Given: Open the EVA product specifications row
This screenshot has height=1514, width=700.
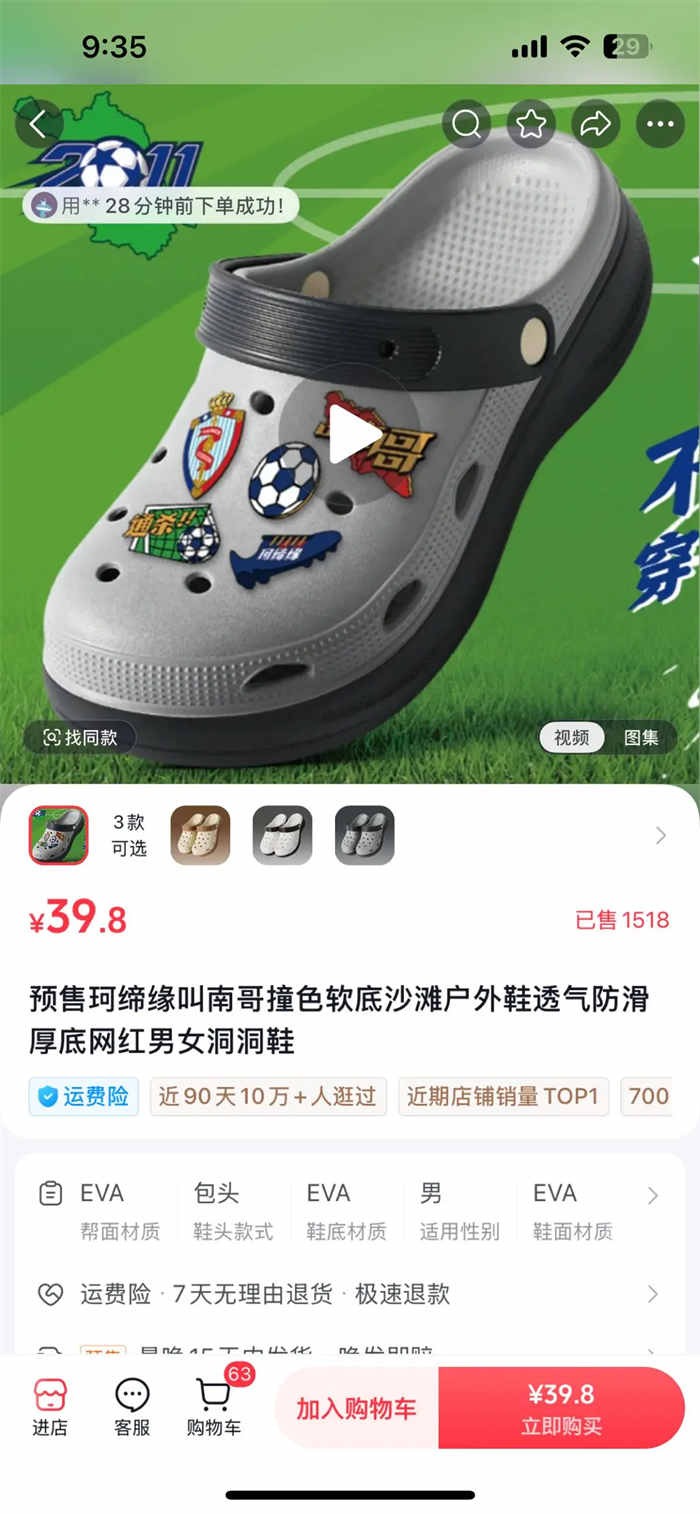Looking at the screenshot, I should coord(350,1211).
